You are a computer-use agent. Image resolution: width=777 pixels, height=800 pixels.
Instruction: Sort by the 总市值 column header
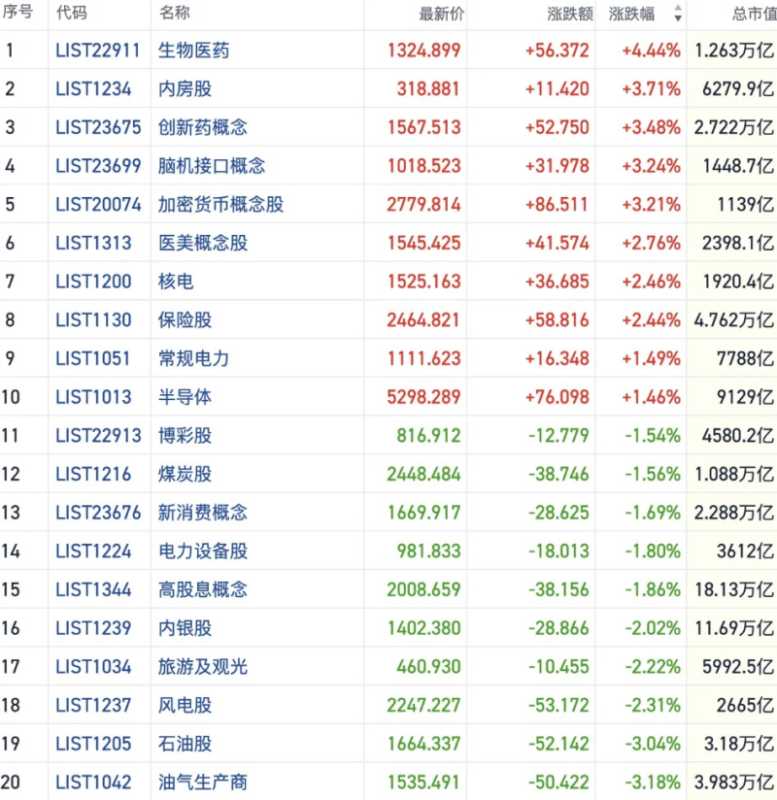tap(744, 14)
